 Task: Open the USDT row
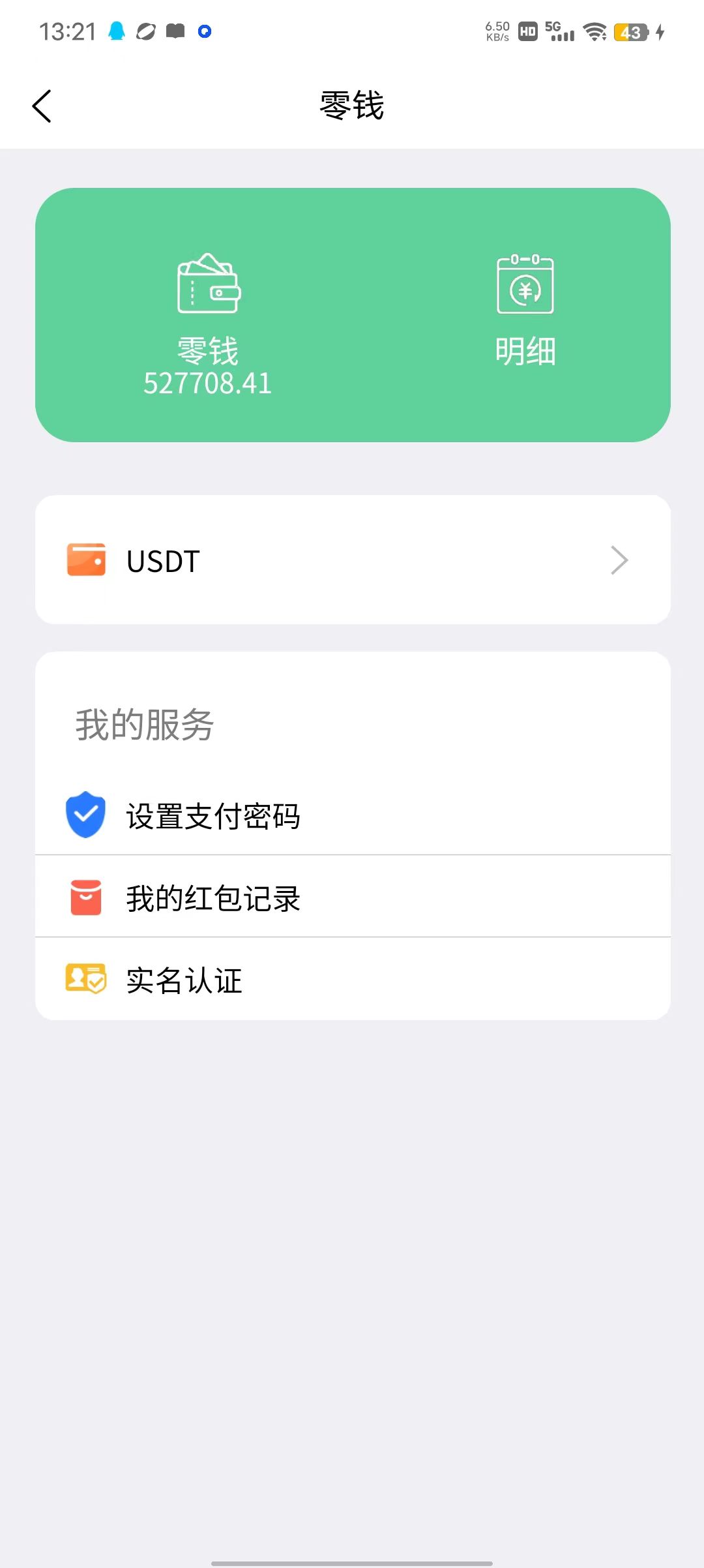tap(353, 560)
